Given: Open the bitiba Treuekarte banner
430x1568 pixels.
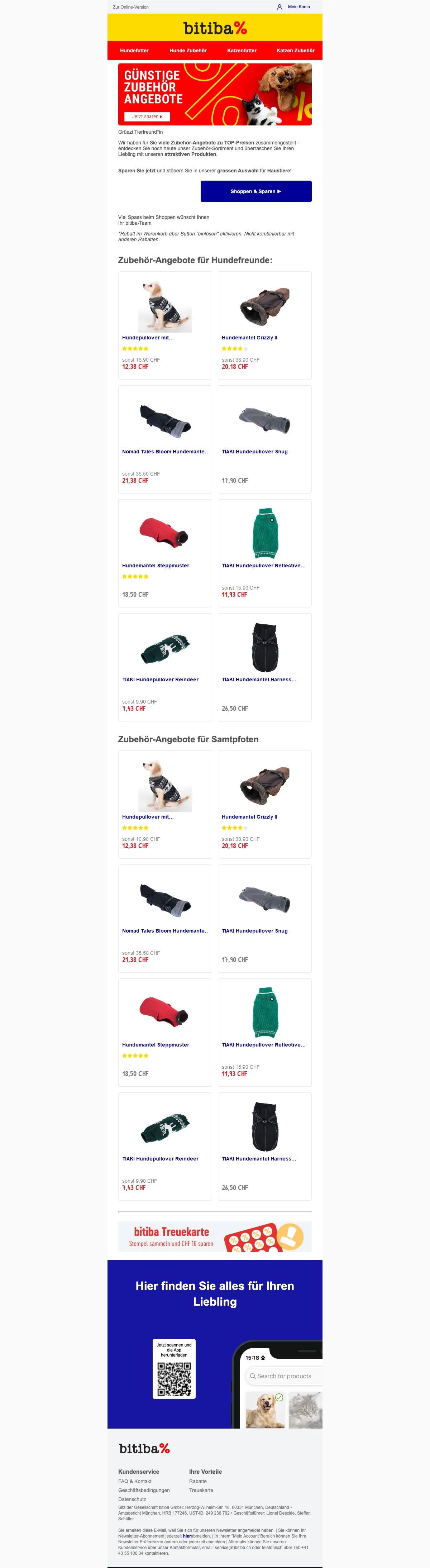Looking at the screenshot, I should tap(215, 1236).
